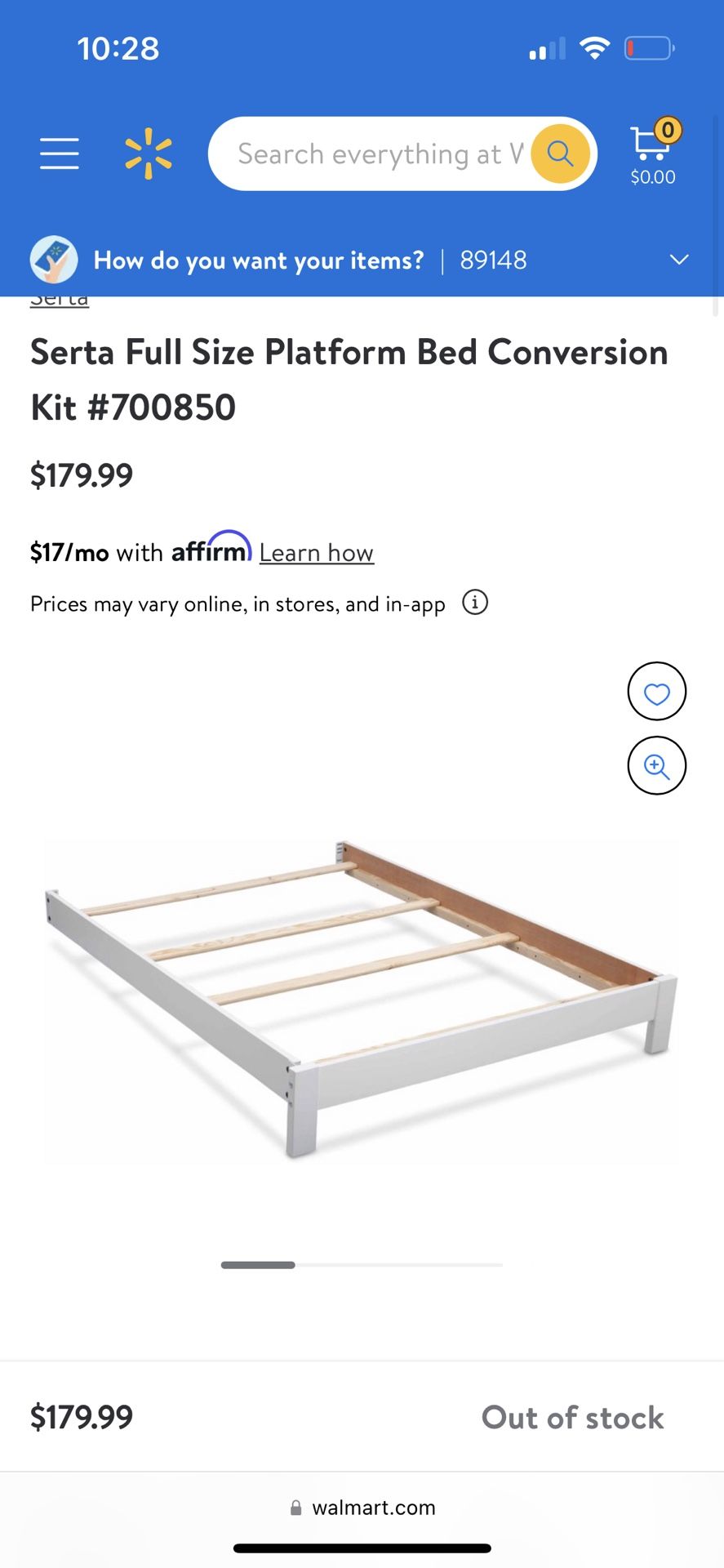Expand the How do you want your items bar

coord(362,260)
